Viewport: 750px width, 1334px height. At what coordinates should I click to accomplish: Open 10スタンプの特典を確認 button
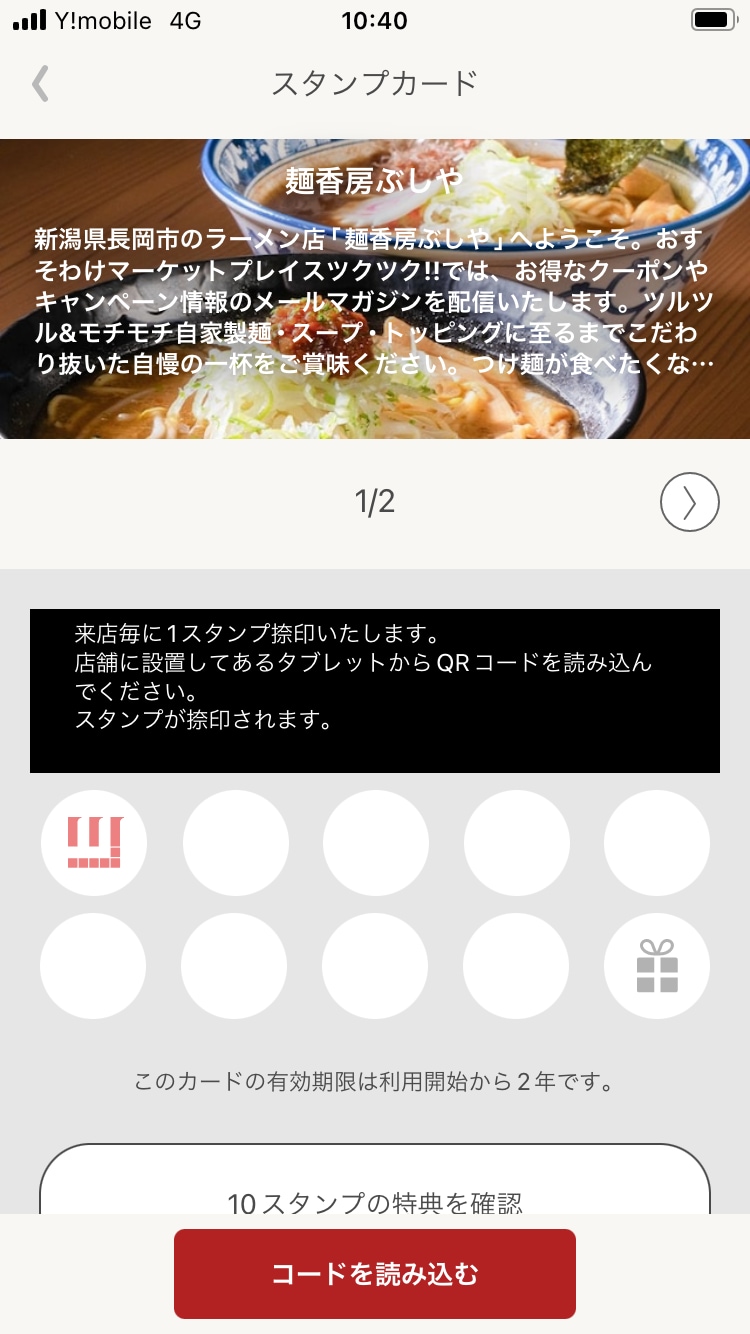(x=375, y=1190)
